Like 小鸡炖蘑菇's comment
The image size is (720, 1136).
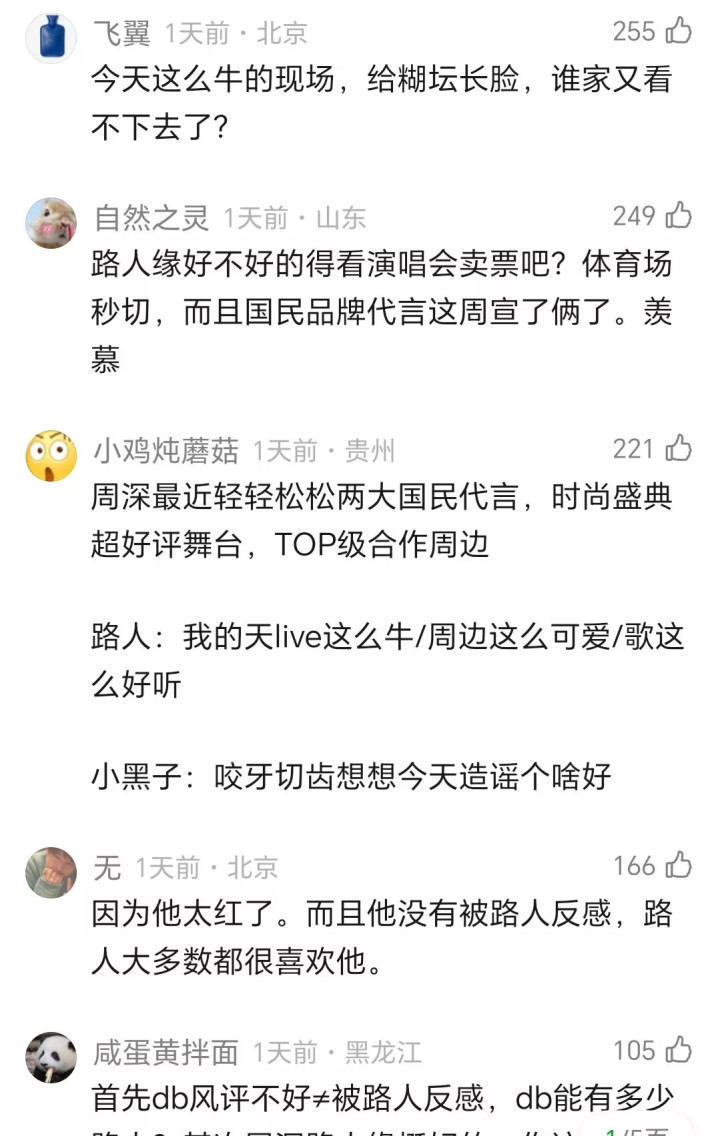[x=679, y=449]
